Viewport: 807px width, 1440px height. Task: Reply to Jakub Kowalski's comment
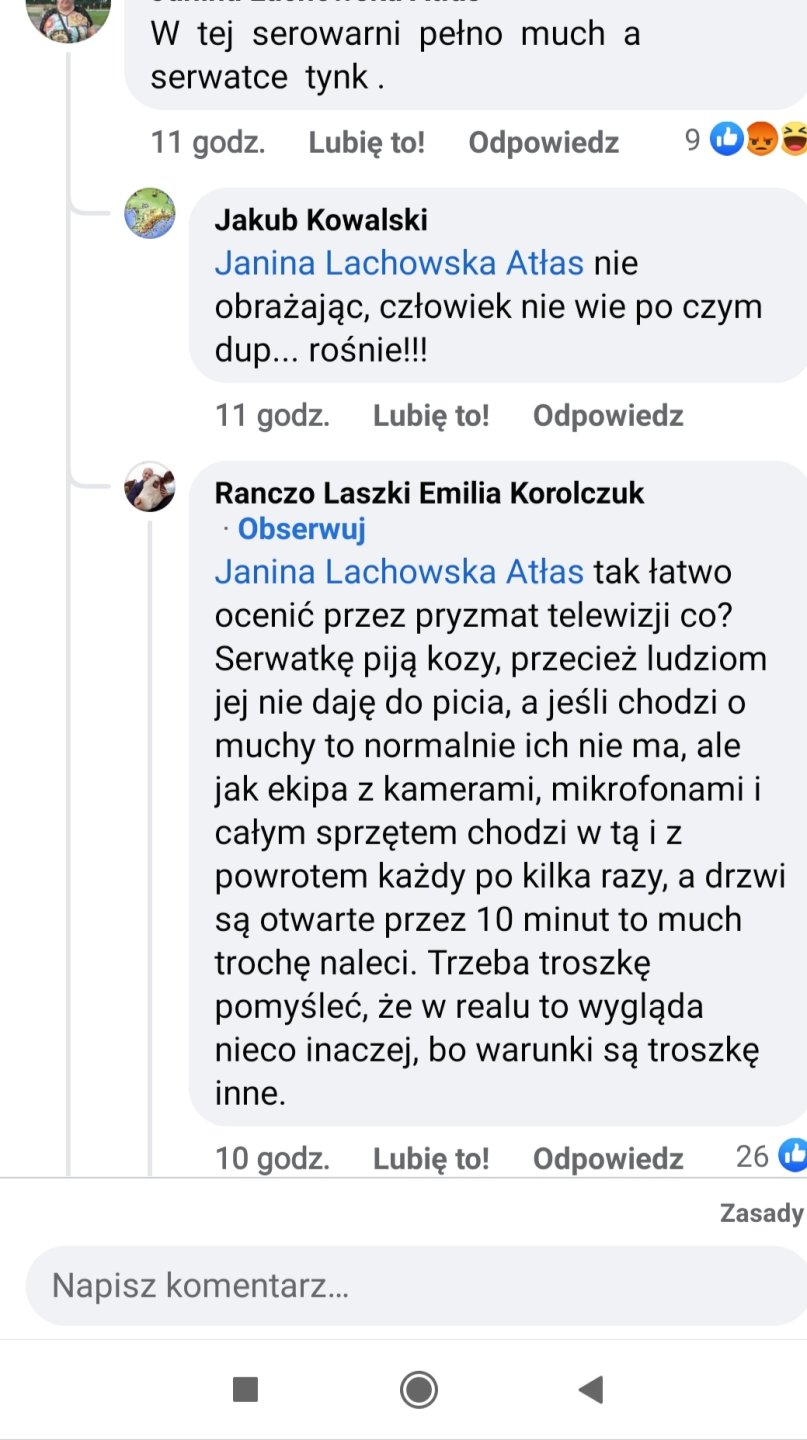[608, 415]
